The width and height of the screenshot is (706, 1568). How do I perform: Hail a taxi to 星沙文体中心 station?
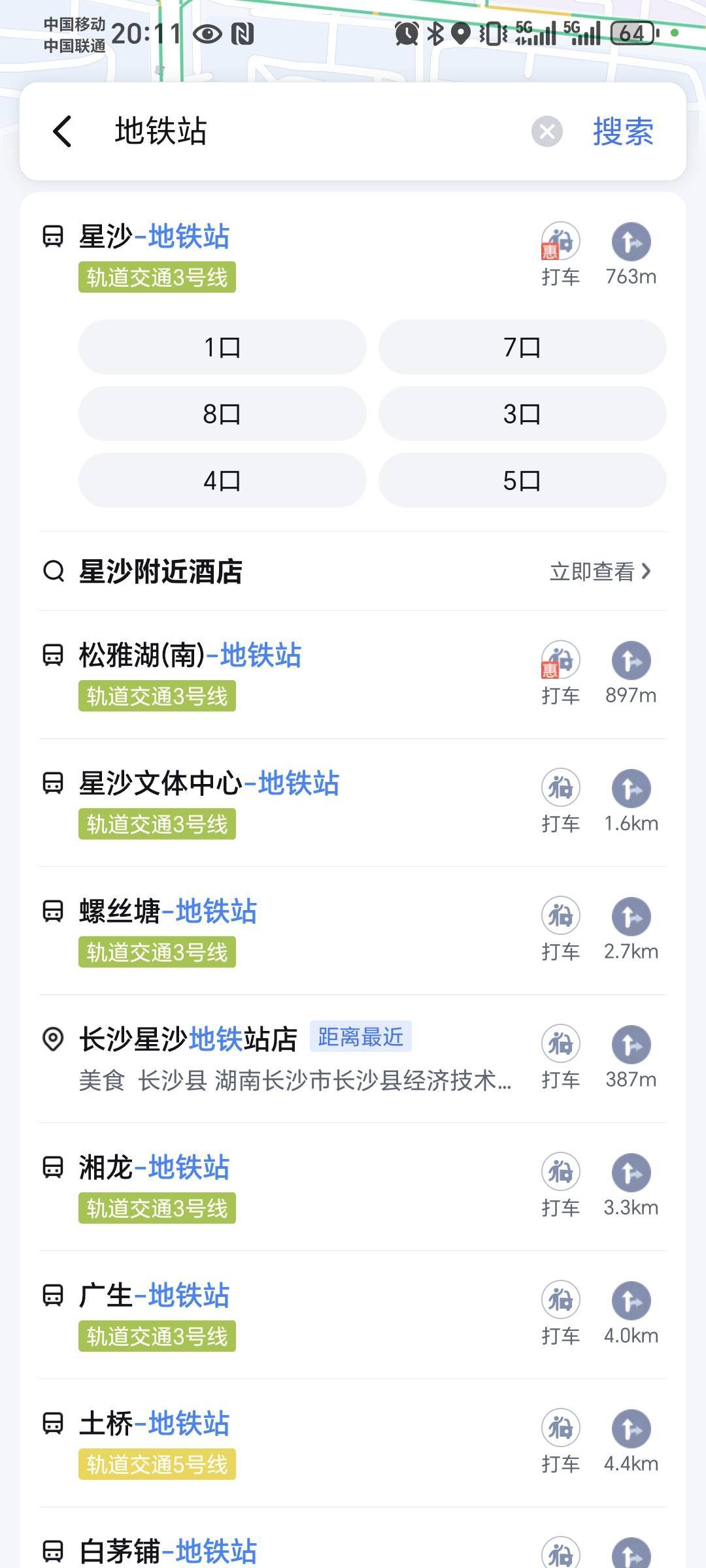point(560,802)
